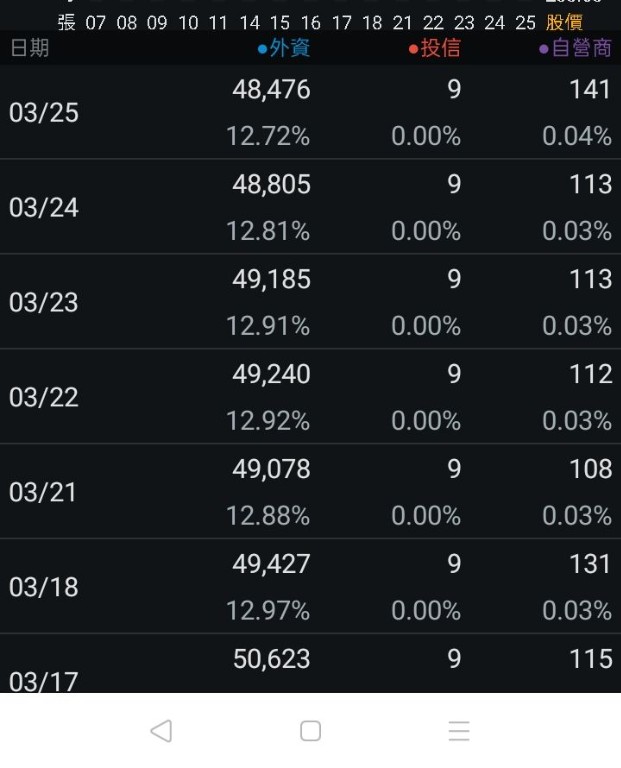The height and width of the screenshot is (768, 621).
Task: Return to the home screen
Action: 310,731
